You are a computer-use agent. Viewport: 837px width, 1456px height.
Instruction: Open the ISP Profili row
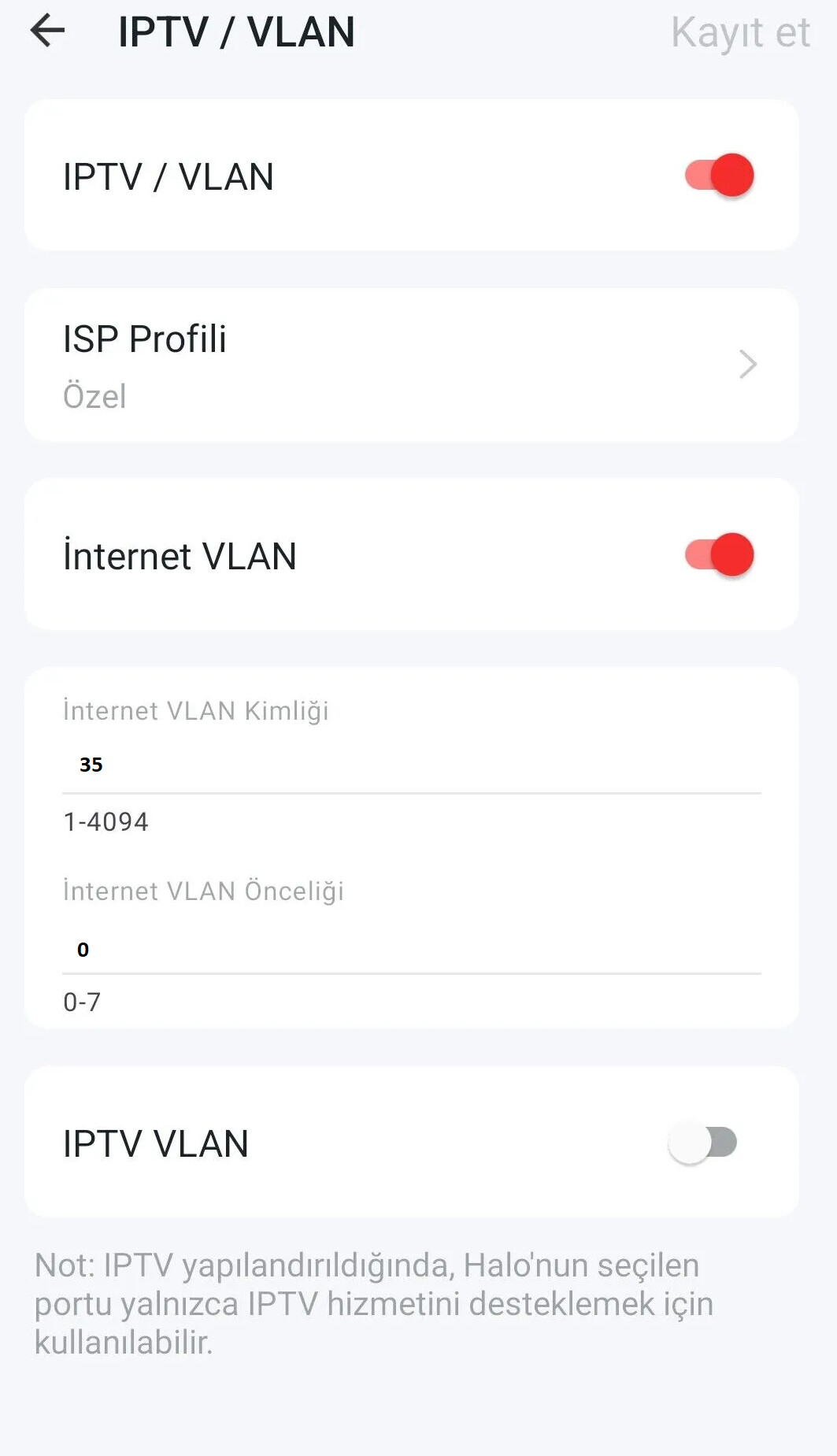coord(412,365)
